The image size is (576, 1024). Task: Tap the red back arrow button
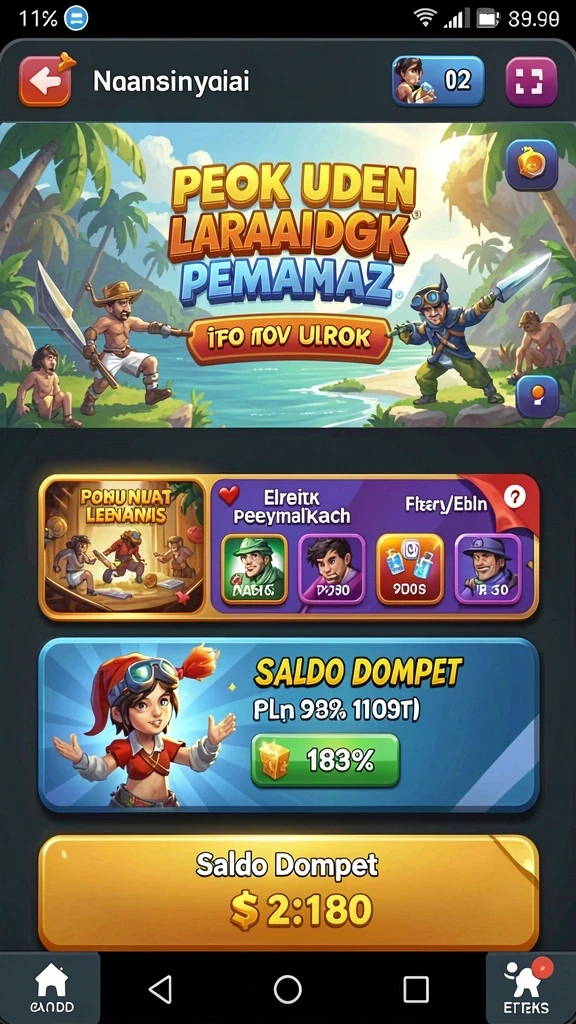pyautogui.click(x=46, y=80)
